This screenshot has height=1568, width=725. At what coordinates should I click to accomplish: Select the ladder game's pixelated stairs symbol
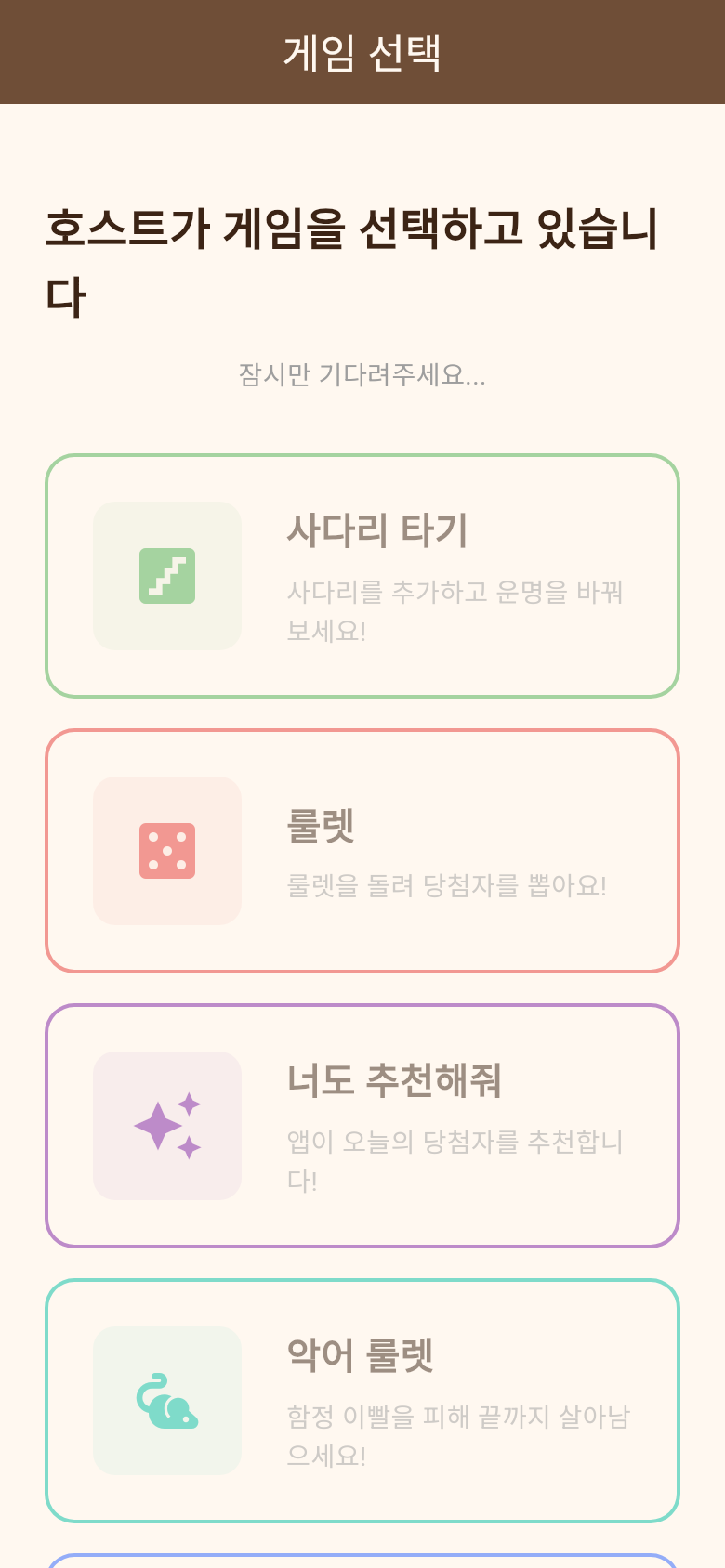(167, 576)
